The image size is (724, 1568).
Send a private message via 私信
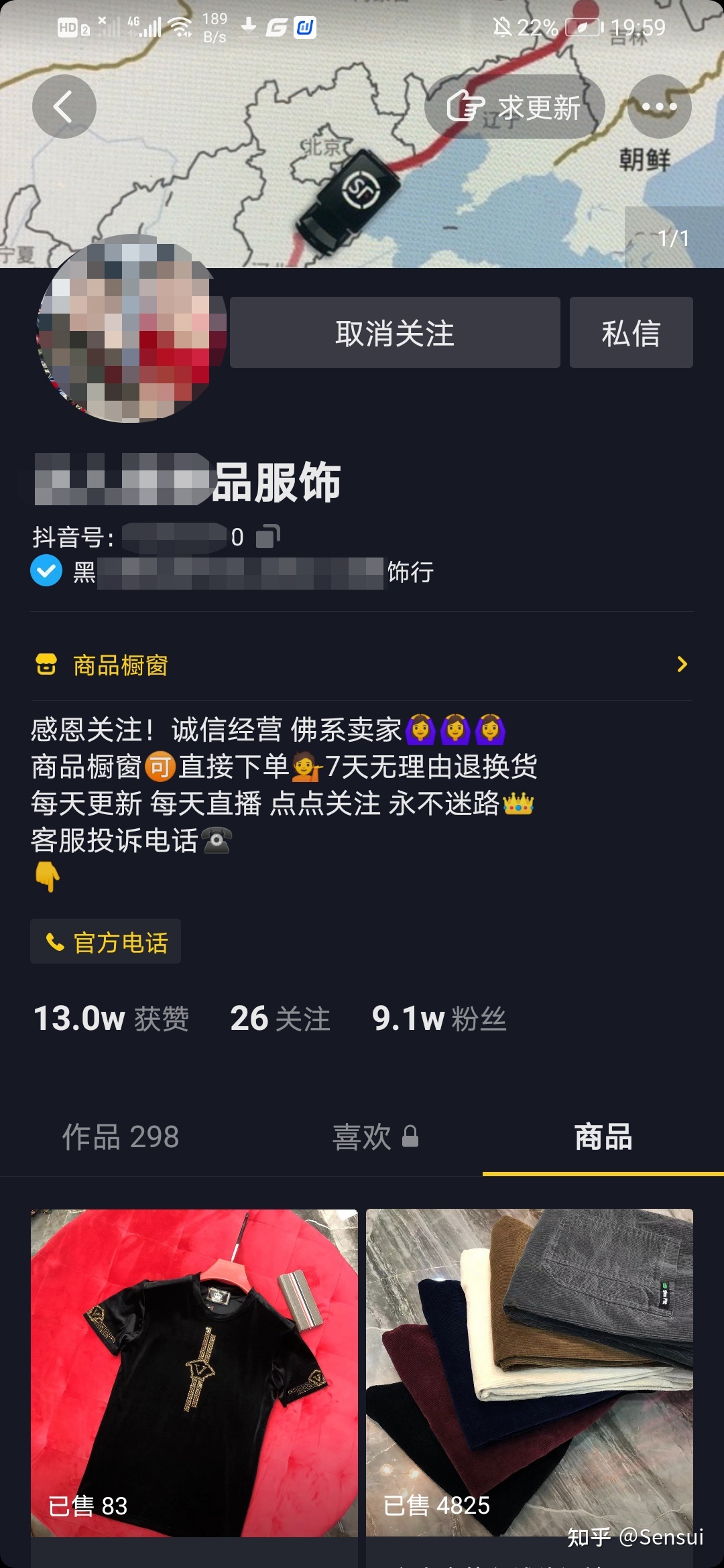pos(631,333)
